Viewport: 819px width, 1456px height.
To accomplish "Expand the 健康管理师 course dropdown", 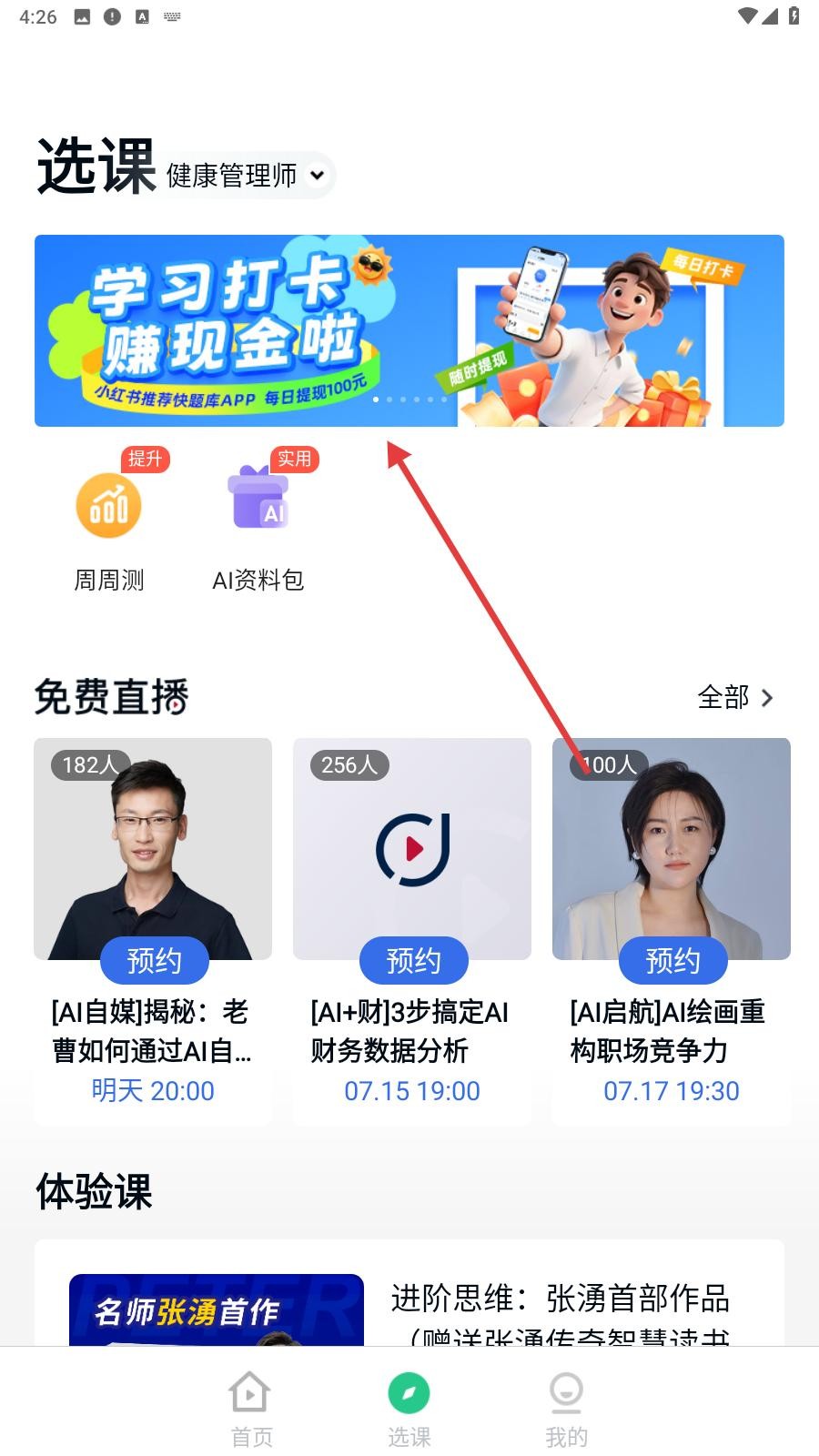I will pyautogui.click(x=246, y=176).
